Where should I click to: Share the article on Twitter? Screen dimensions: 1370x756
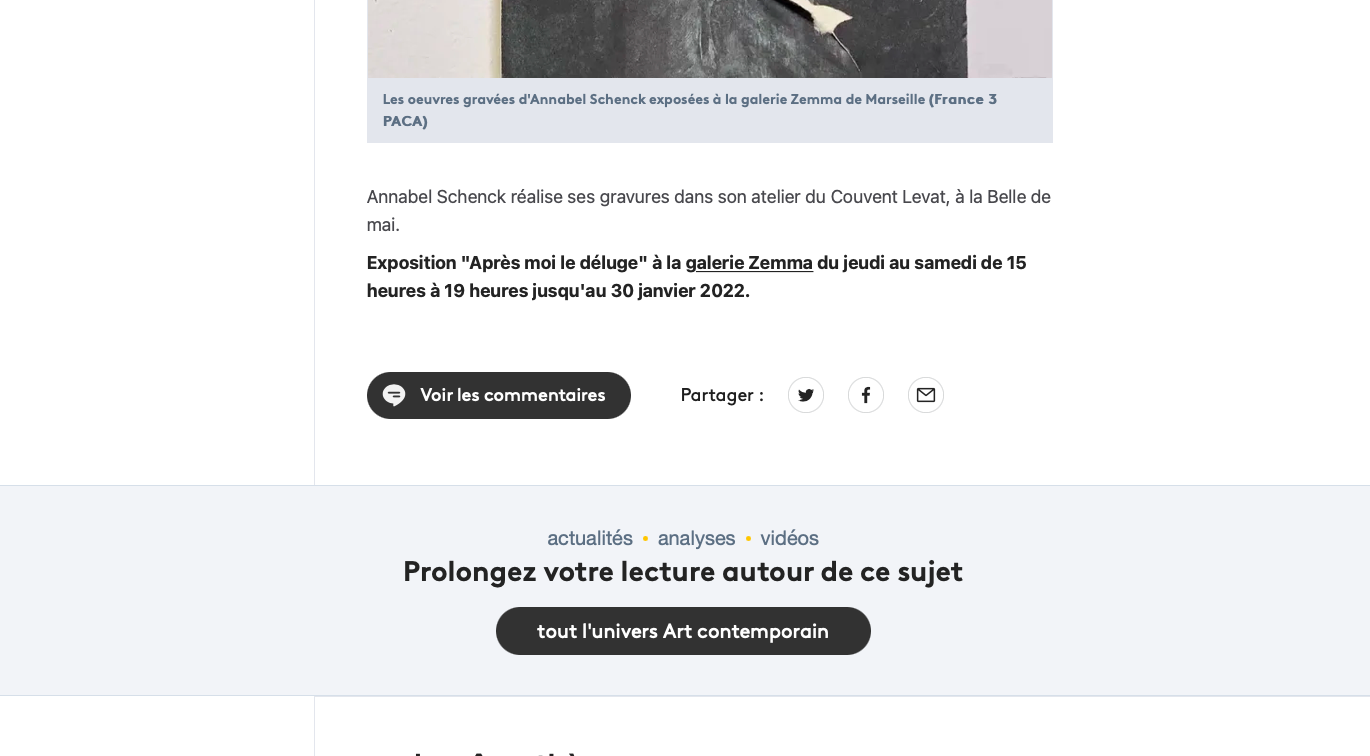pyautogui.click(x=806, y=395)
